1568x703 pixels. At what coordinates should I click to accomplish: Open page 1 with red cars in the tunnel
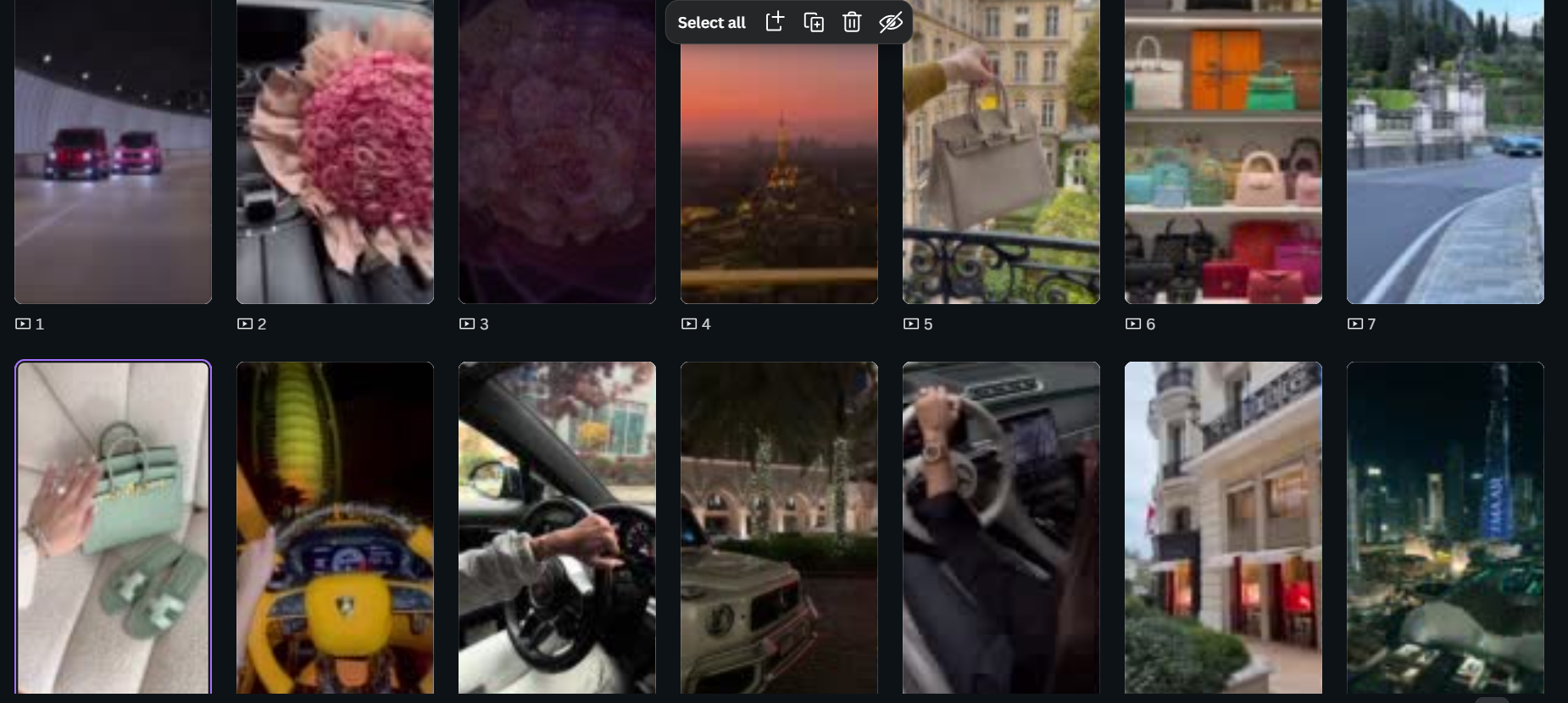pyautogui.click(x=113, y=152)
